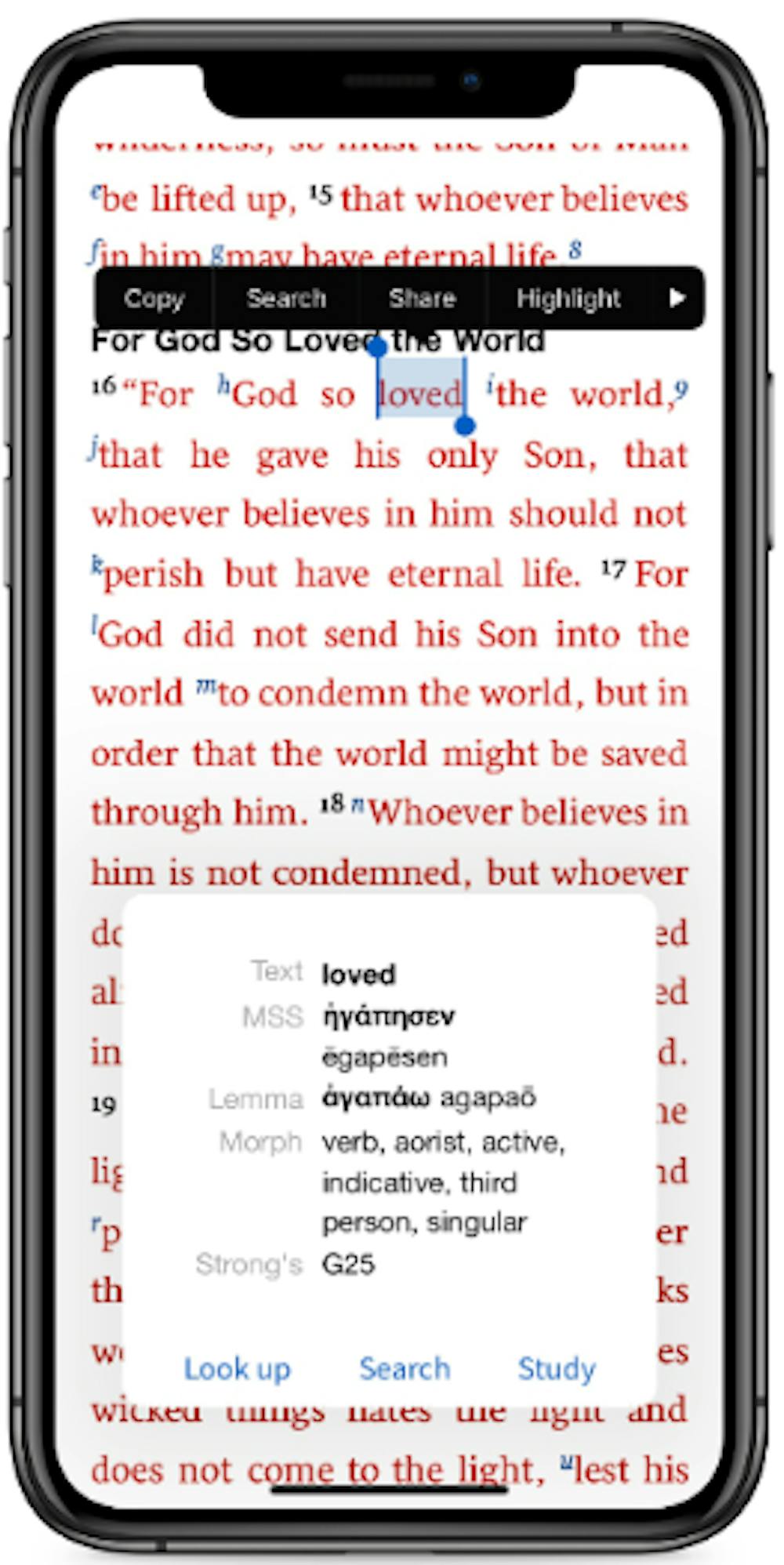
Task: Highlight the selected word
Action: pos(568,299)
